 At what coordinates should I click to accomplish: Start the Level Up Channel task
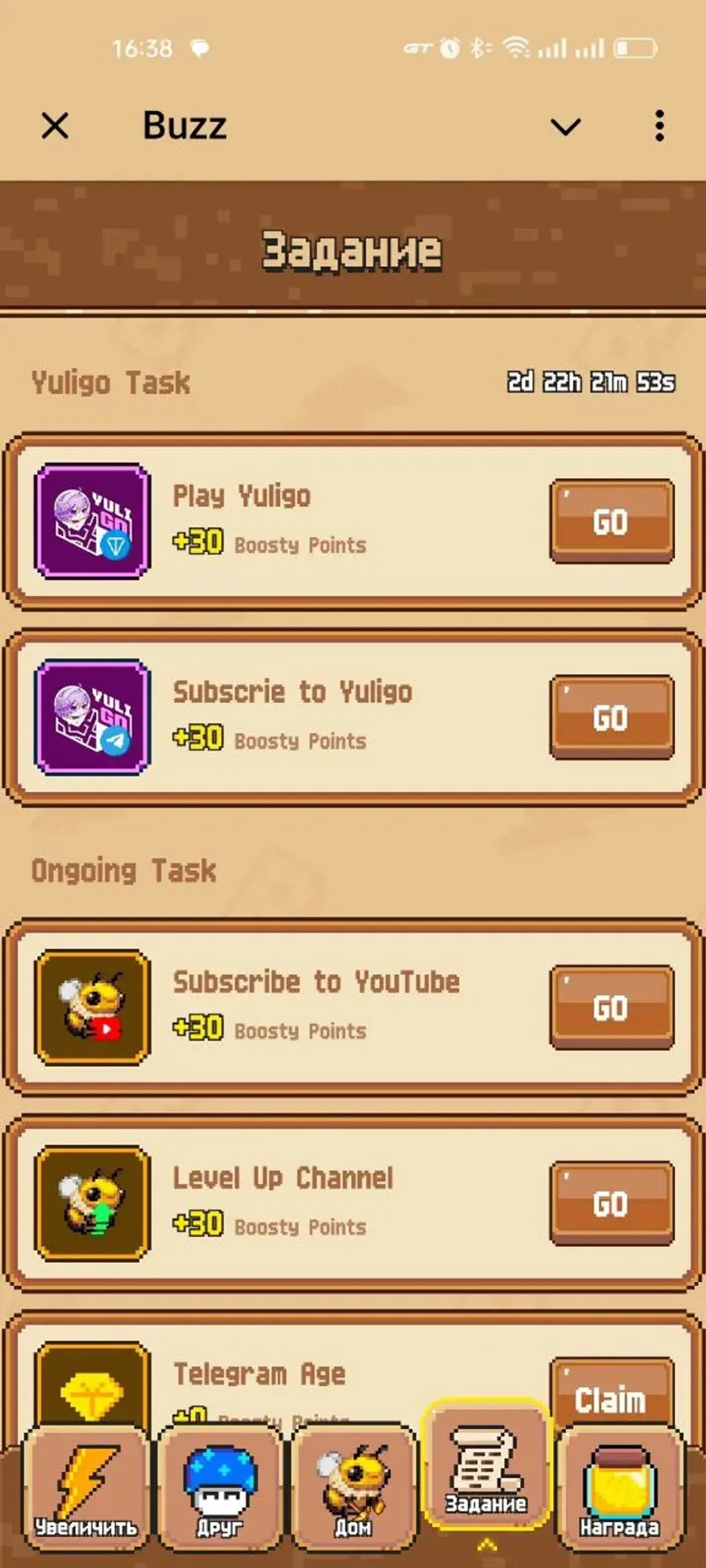click(x=612, y=1203)
